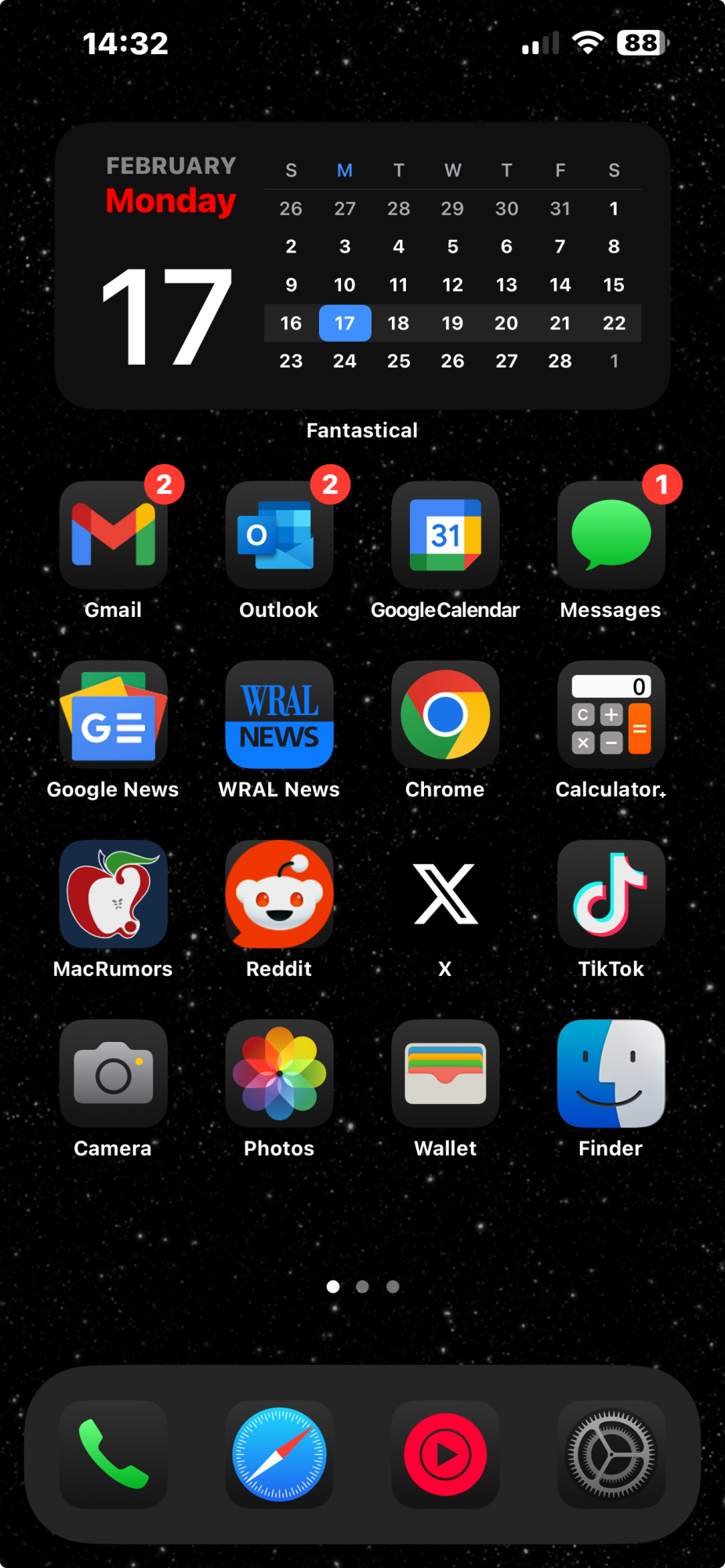Open Wallet app
The image size is (725, 1568).
(x=445, y=1073)
